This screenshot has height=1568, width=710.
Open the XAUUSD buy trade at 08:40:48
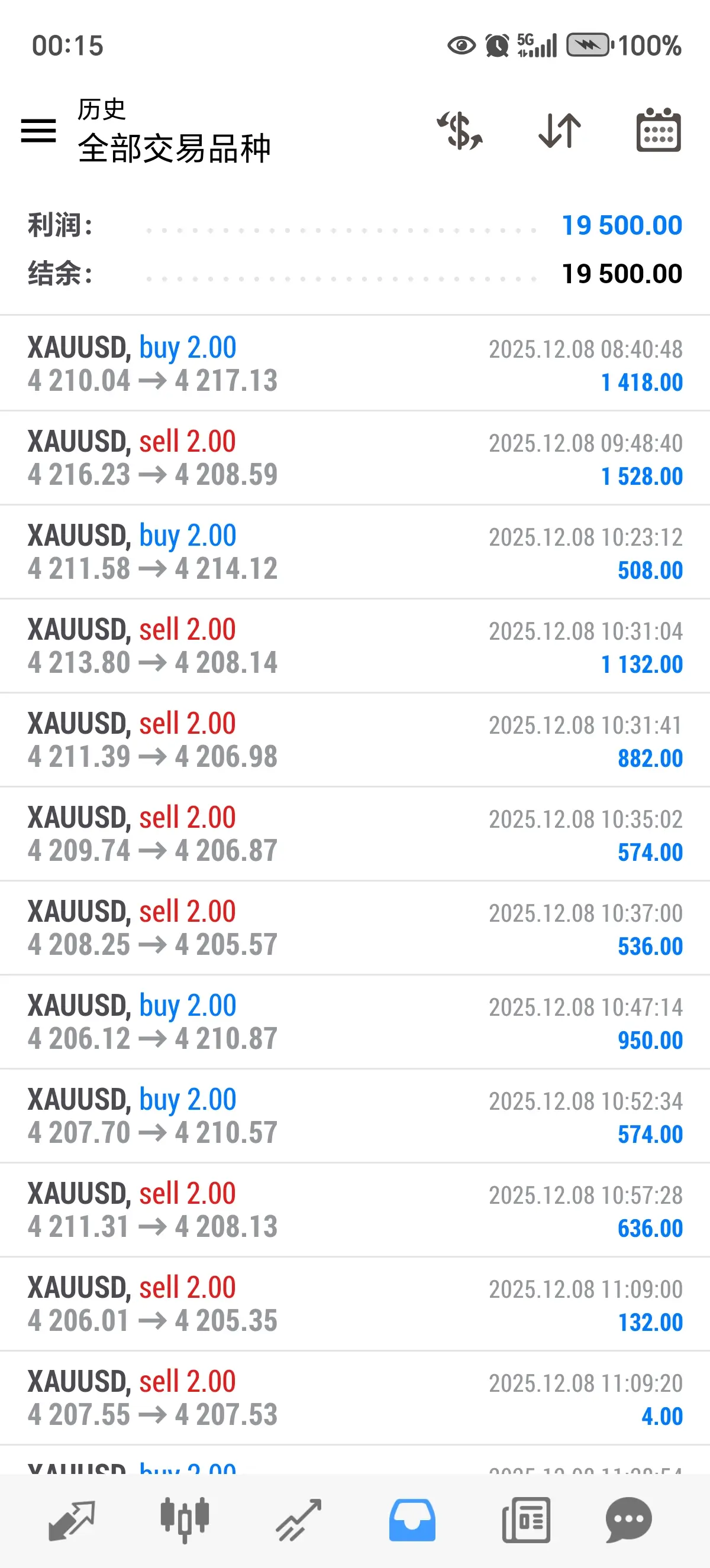tap(355, 364)
